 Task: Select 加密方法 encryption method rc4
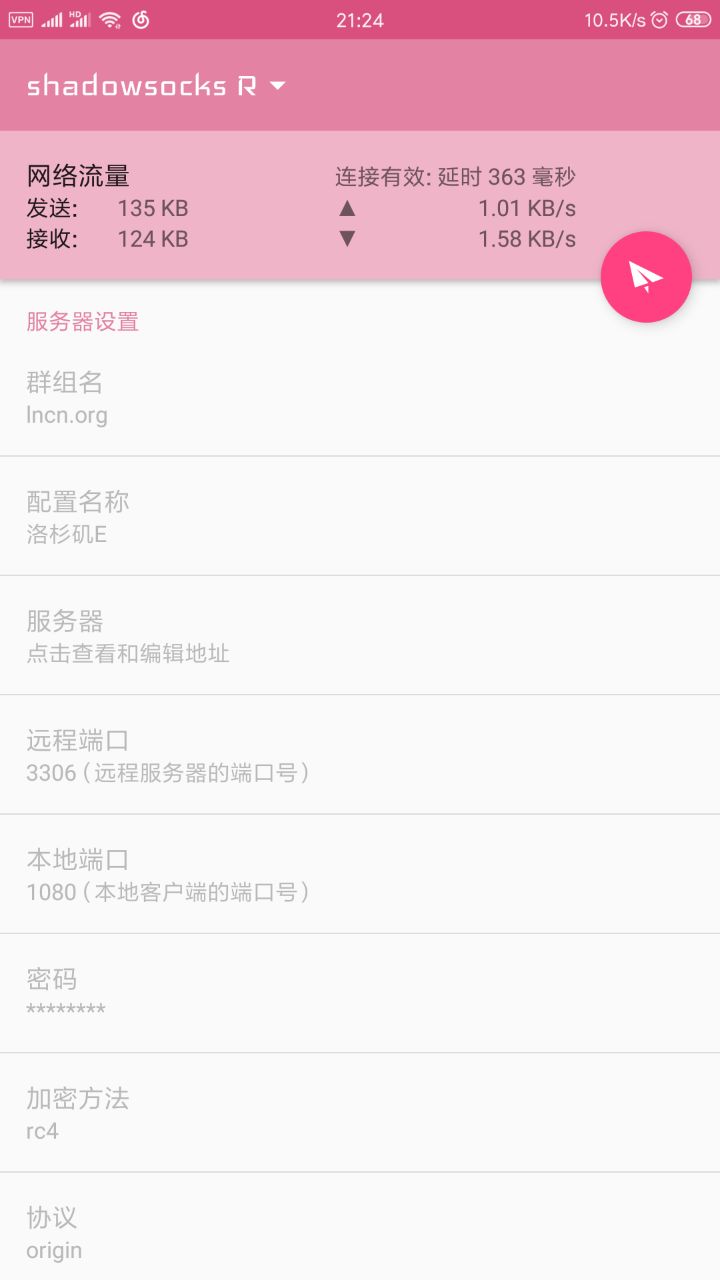point(360,1113)
